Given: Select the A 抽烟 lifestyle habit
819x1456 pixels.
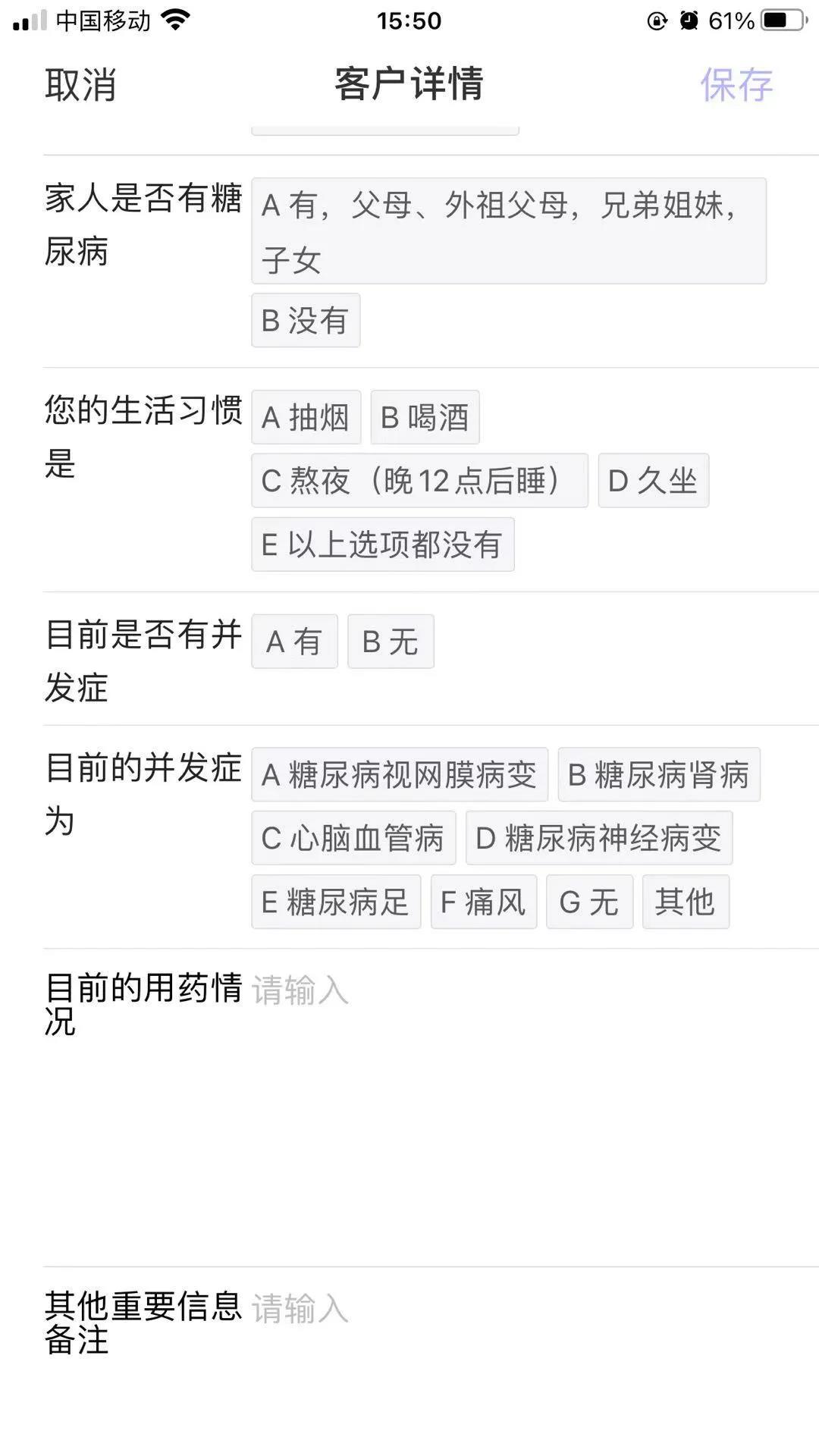Looking at the screenshot, I should tap(306, 417).
